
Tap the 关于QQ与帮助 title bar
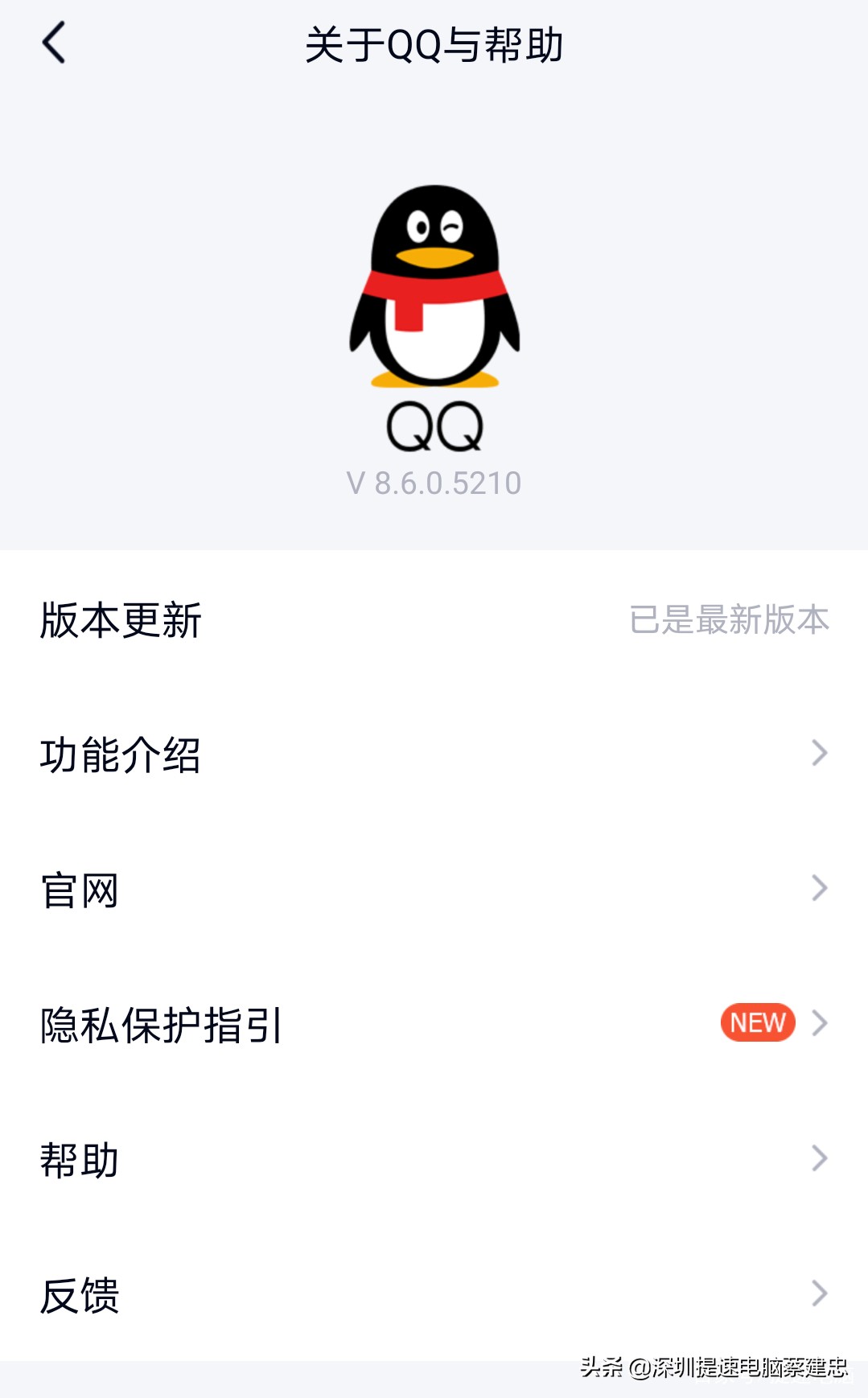pyautogui.click(x=434, y=47)
